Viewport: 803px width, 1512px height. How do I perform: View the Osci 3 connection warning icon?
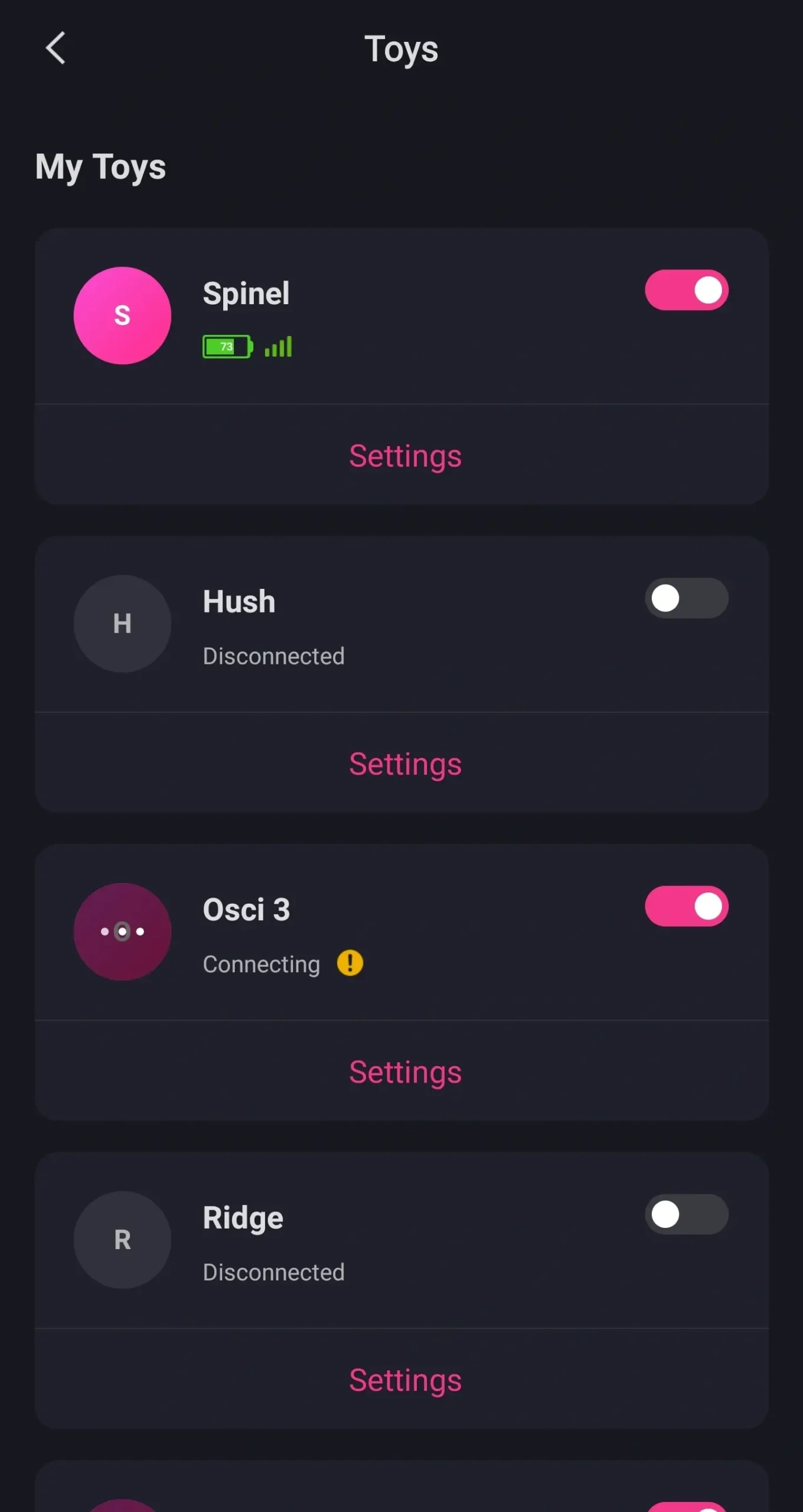[350, 963]
